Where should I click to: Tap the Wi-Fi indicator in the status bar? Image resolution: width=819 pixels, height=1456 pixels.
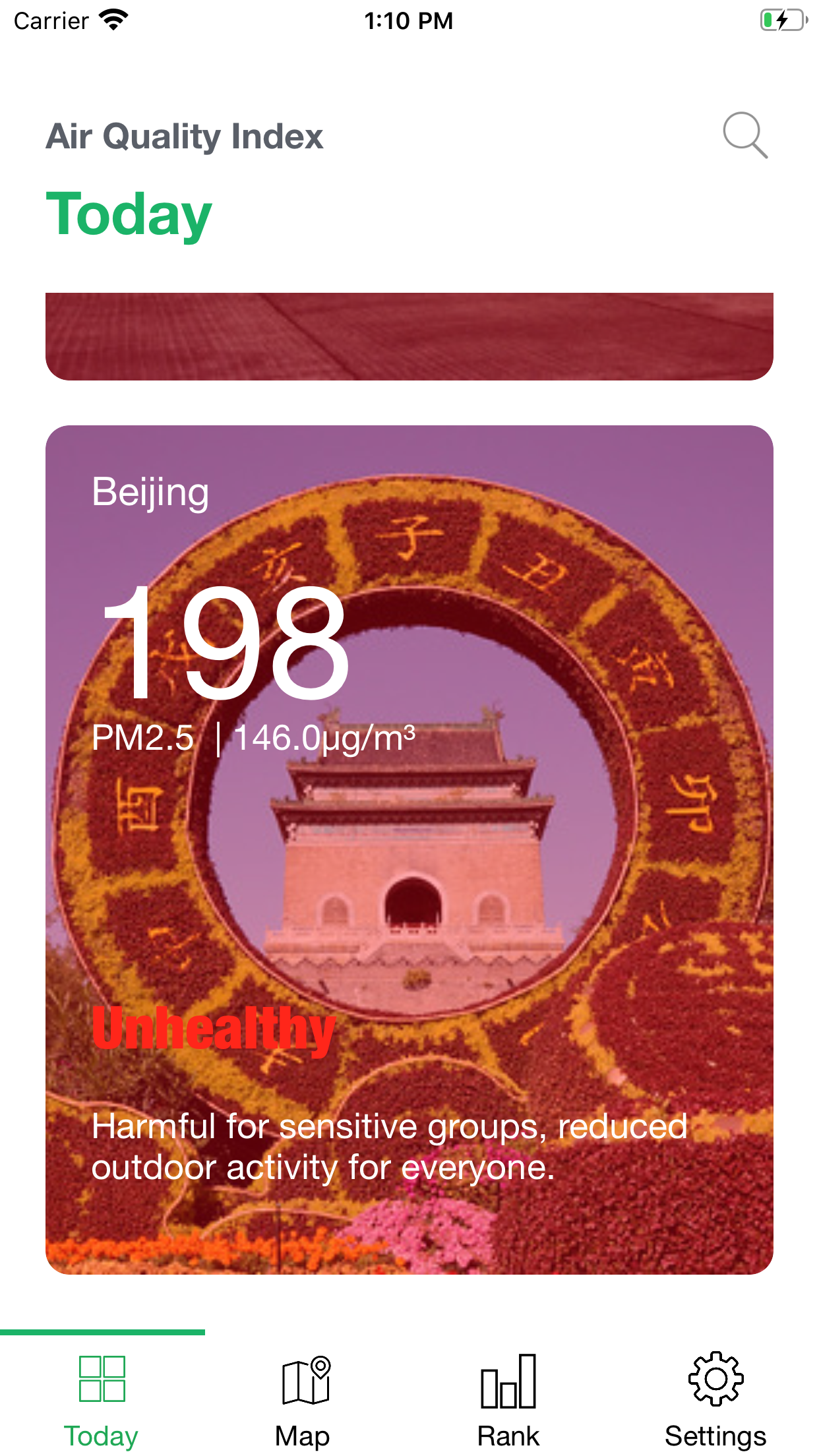pyautogui.click(x=114, y=20)
